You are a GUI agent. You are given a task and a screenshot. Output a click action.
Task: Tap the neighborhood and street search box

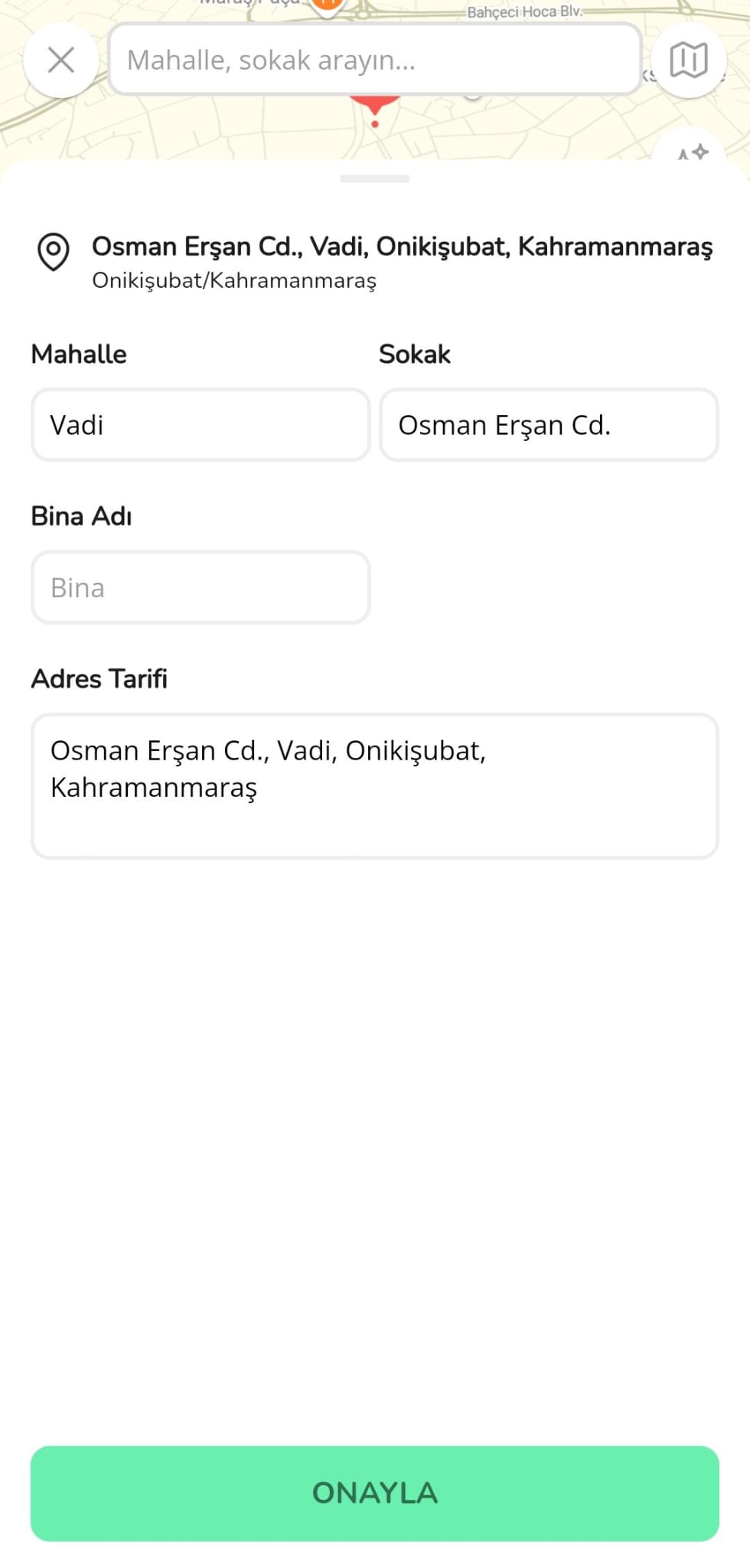point(374,60)
